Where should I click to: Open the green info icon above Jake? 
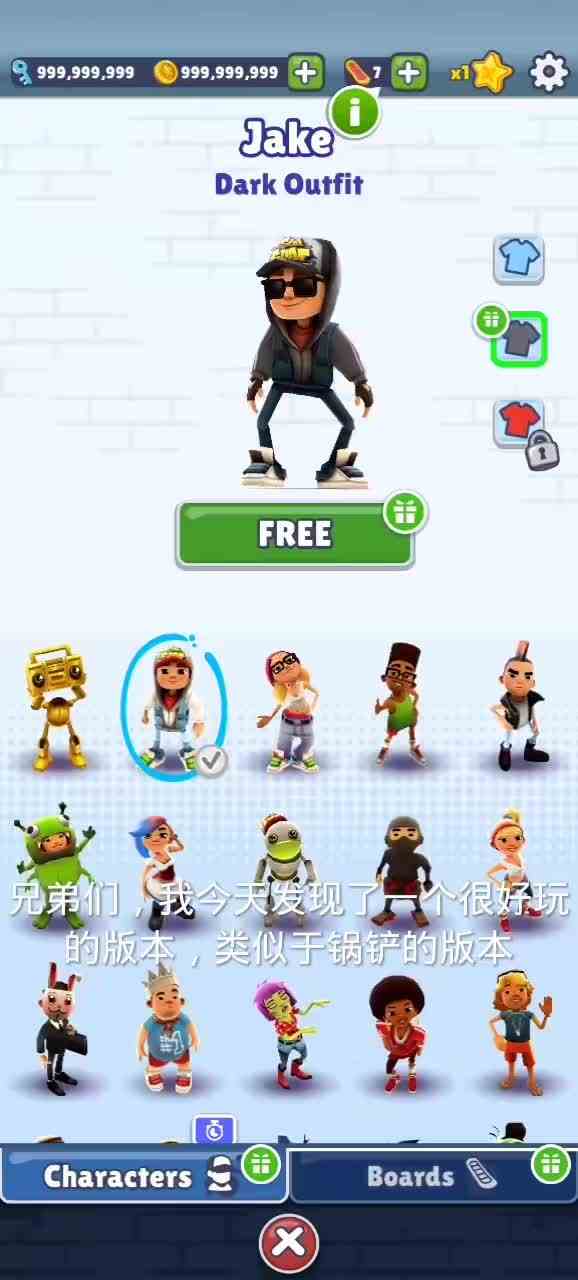click(x=355, y=113)
